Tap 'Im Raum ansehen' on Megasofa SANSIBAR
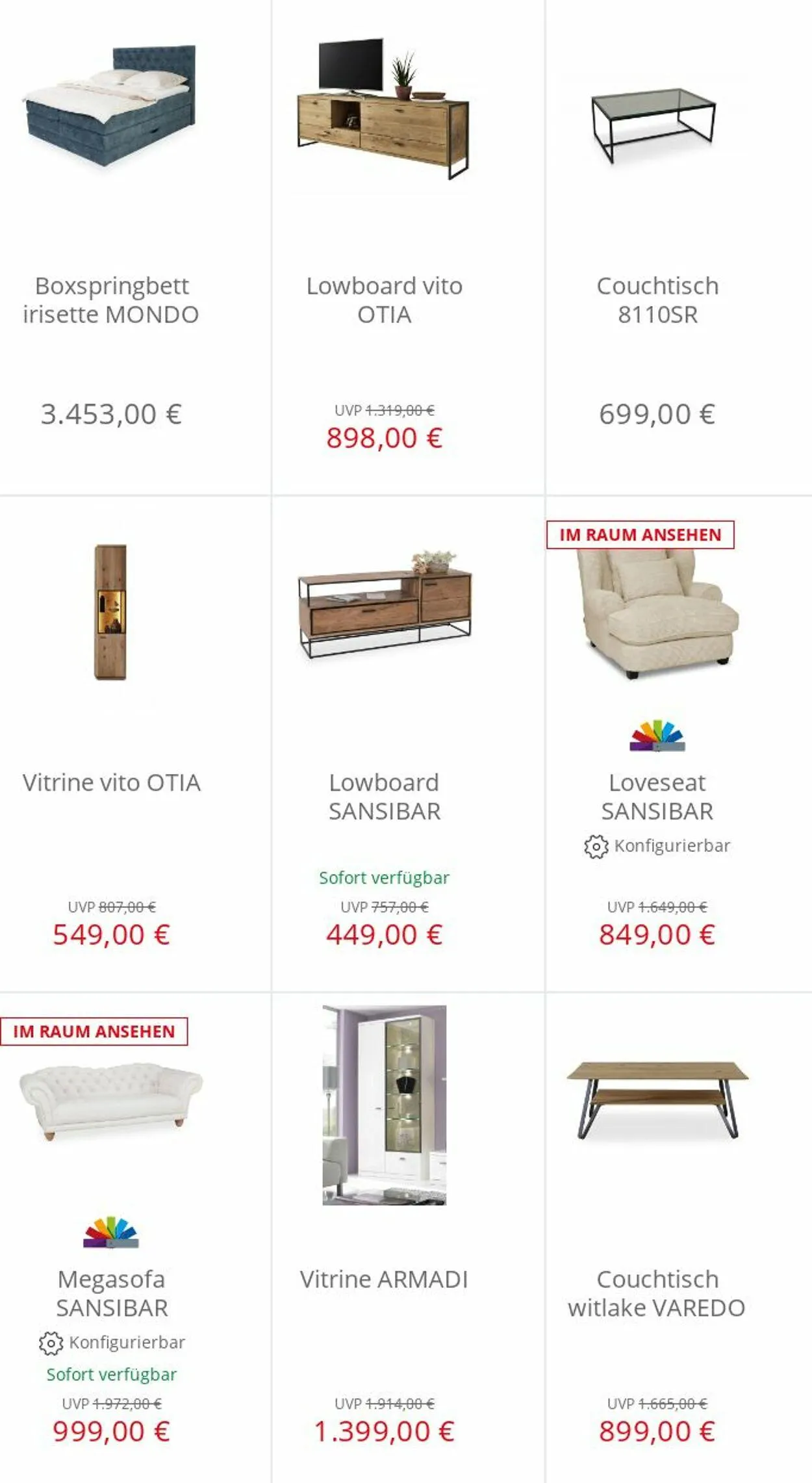Screen dimensions: 812x1483 click(94, 1031)
